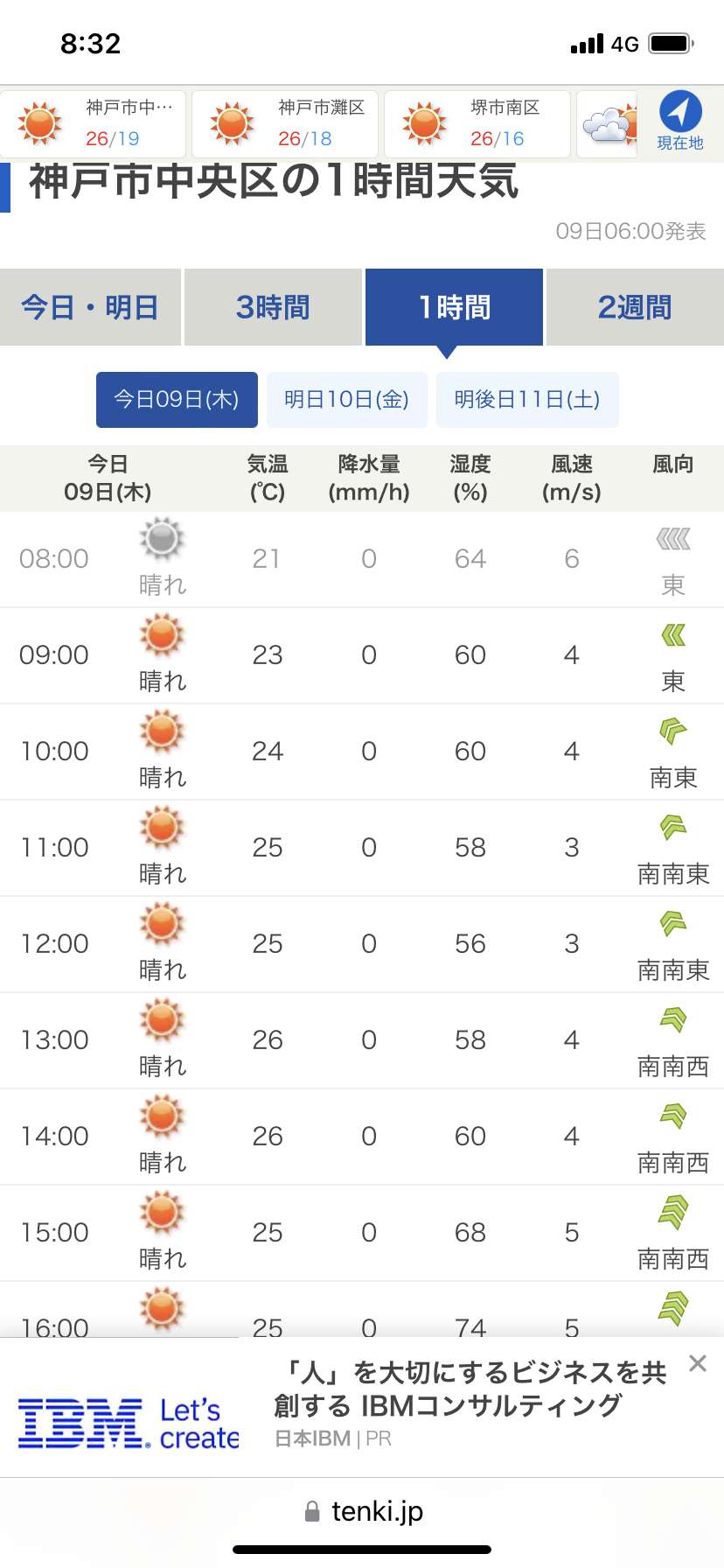The width and height of the screenshot is (724, 1568).
Task: Tap the 現在地 current location button
Action: point(680,122)
